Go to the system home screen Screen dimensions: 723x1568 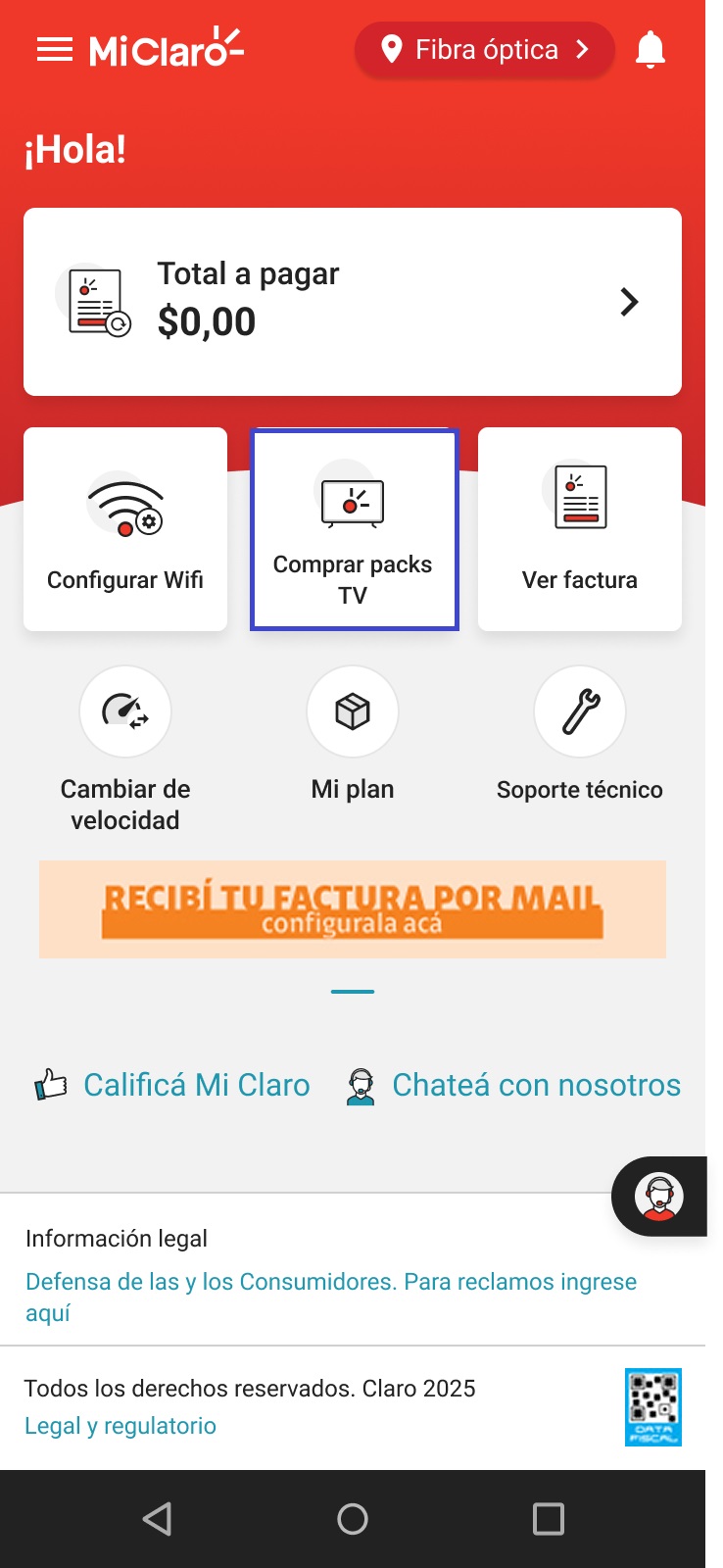[353, 1519]
